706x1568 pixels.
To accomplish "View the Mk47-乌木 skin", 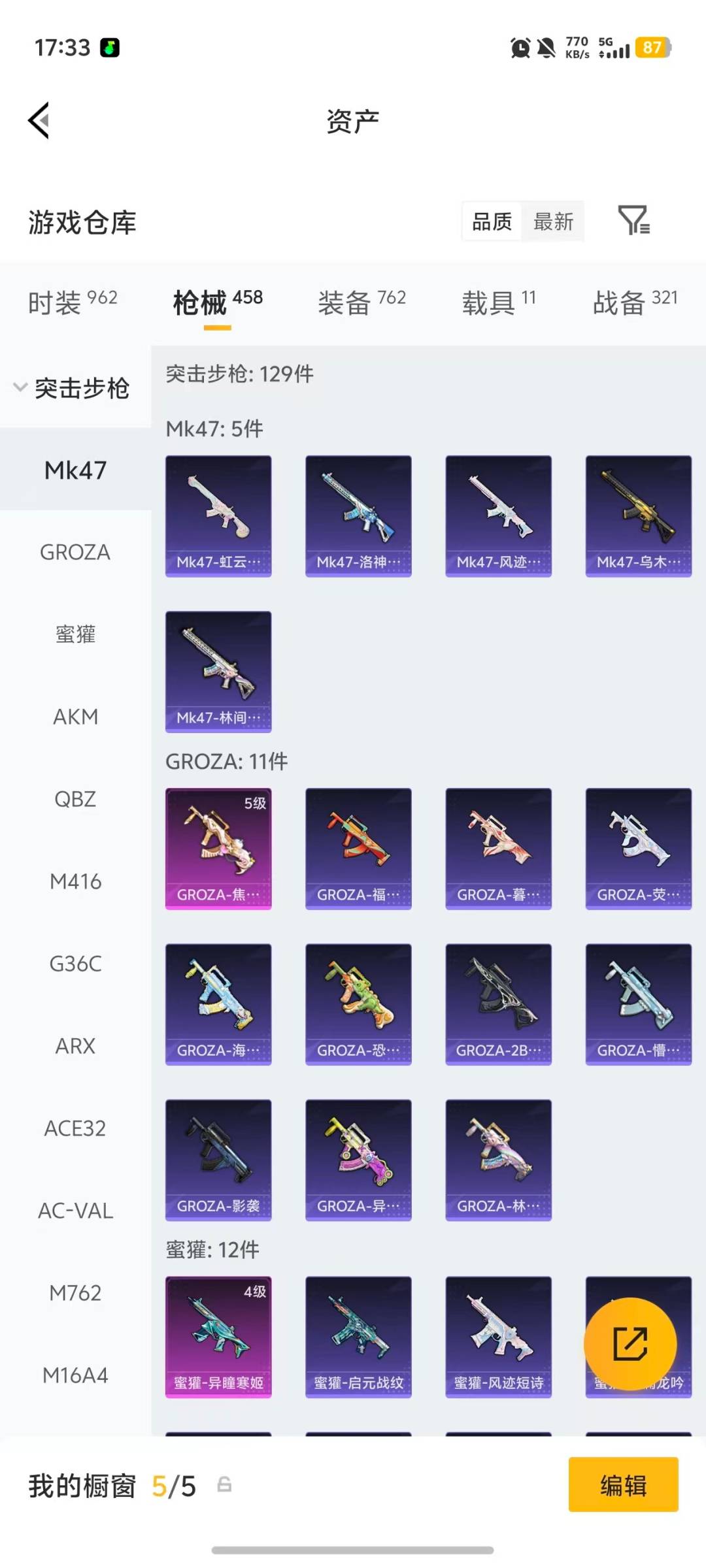I will point(638,516).
